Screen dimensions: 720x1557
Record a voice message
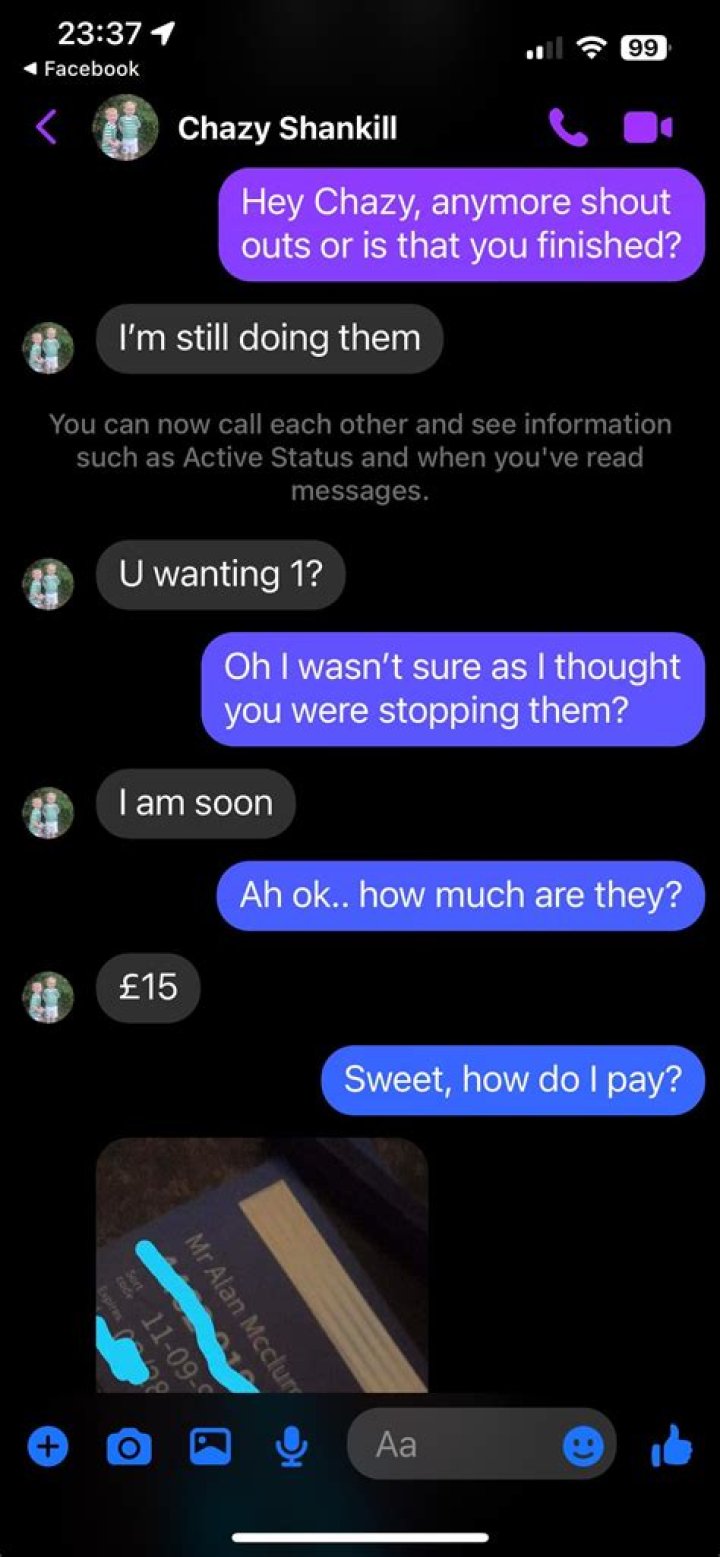click(x=291, y=1445)
